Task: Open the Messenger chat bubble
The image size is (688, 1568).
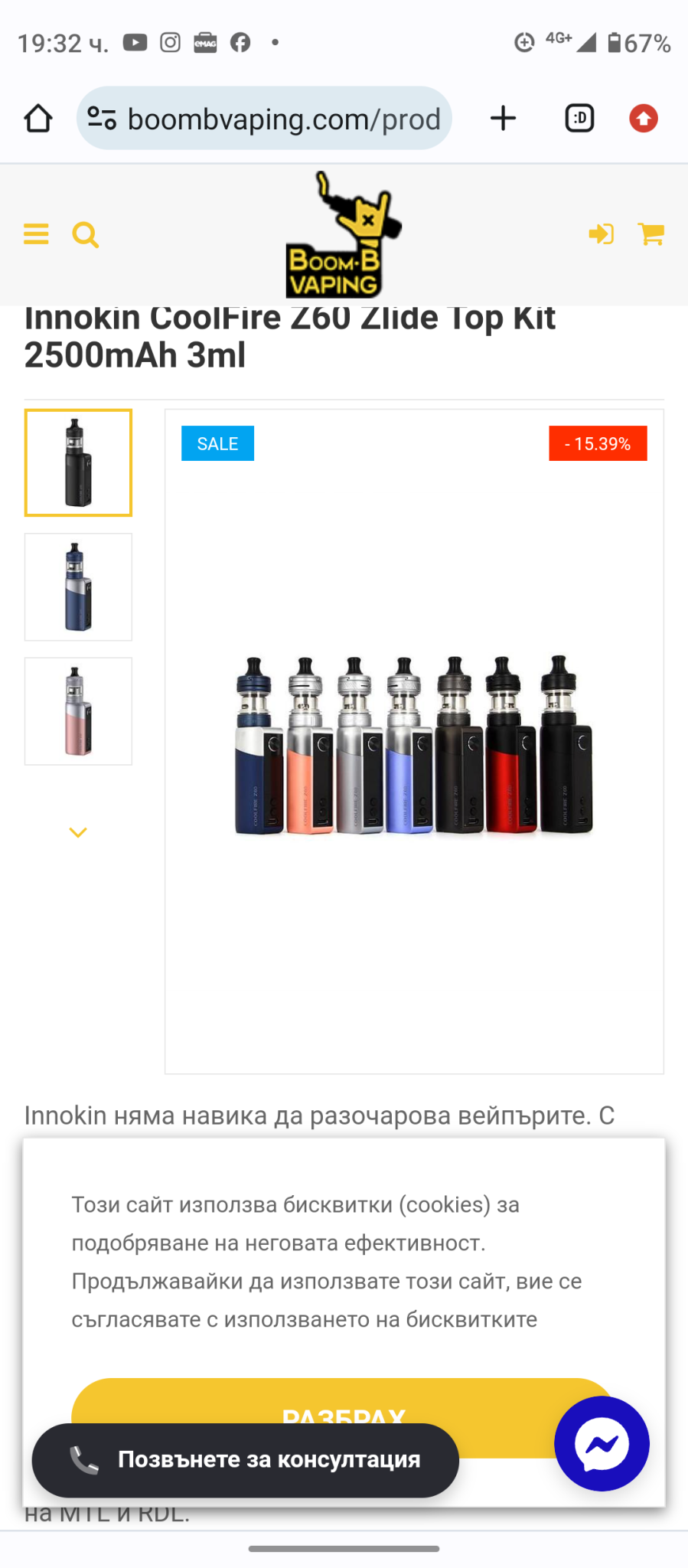Action: (602, 1443)
